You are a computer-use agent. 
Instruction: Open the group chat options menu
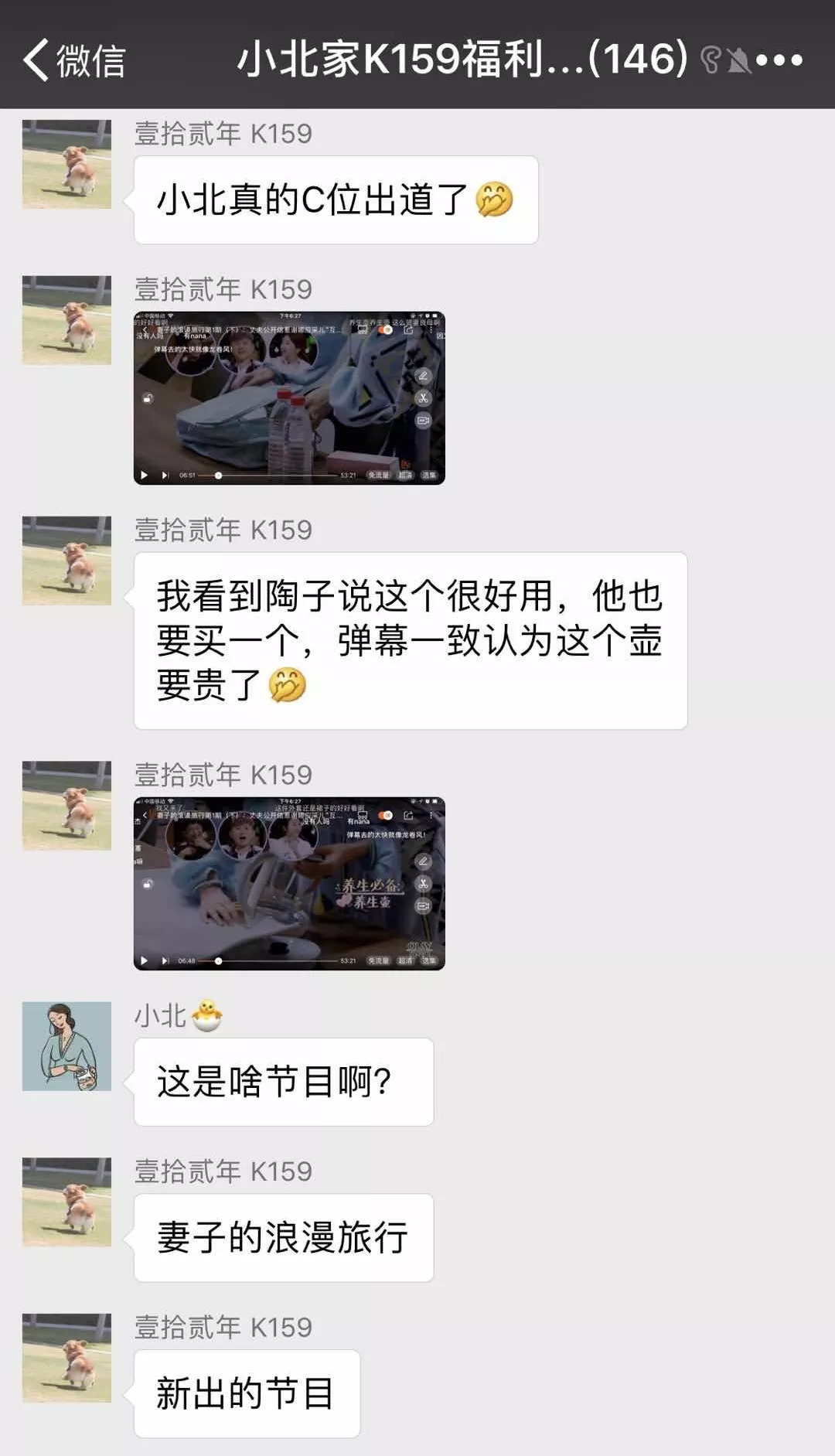point(779,60)
